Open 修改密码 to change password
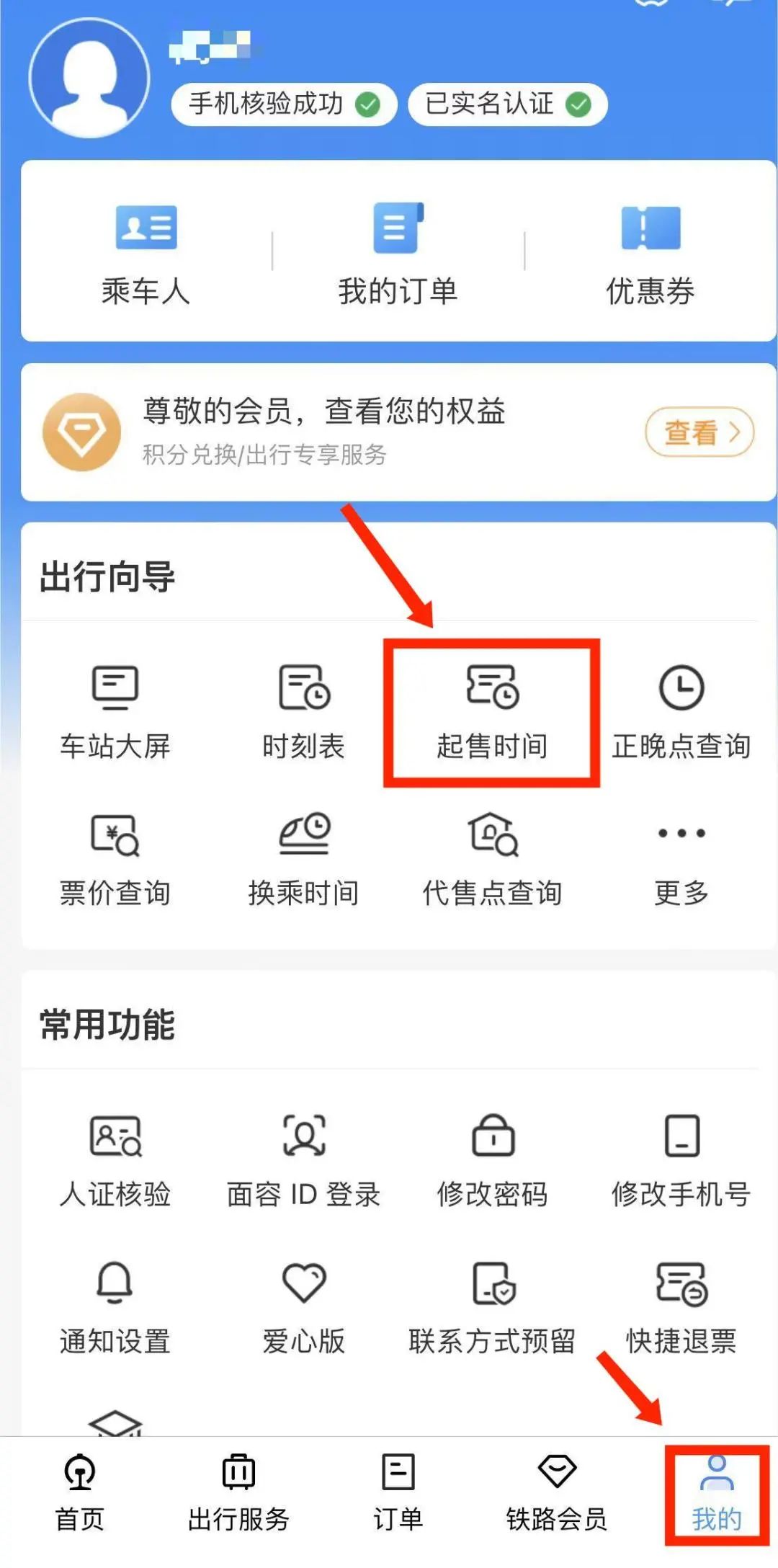 492,1153
